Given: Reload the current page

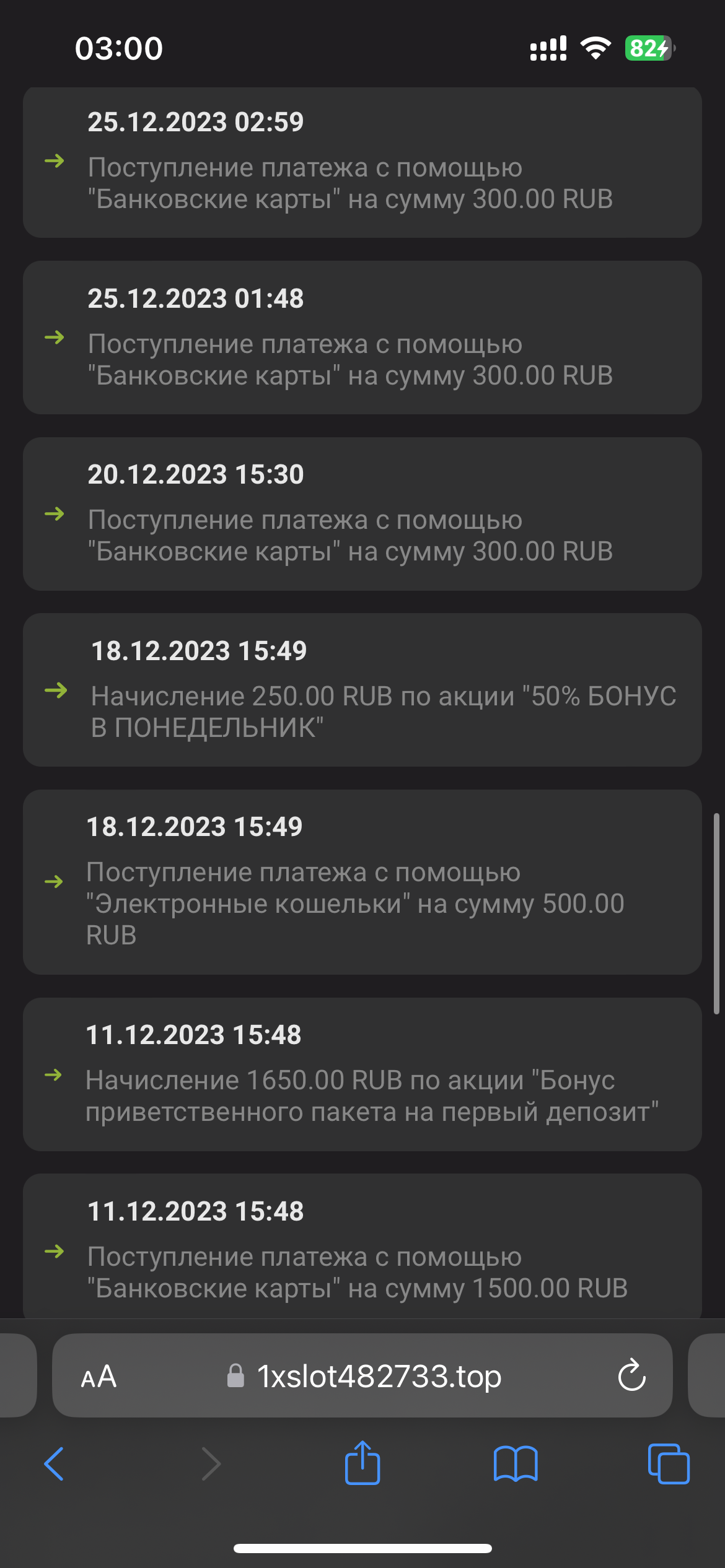Looking at the screenshot, I should click(631, 1376).
